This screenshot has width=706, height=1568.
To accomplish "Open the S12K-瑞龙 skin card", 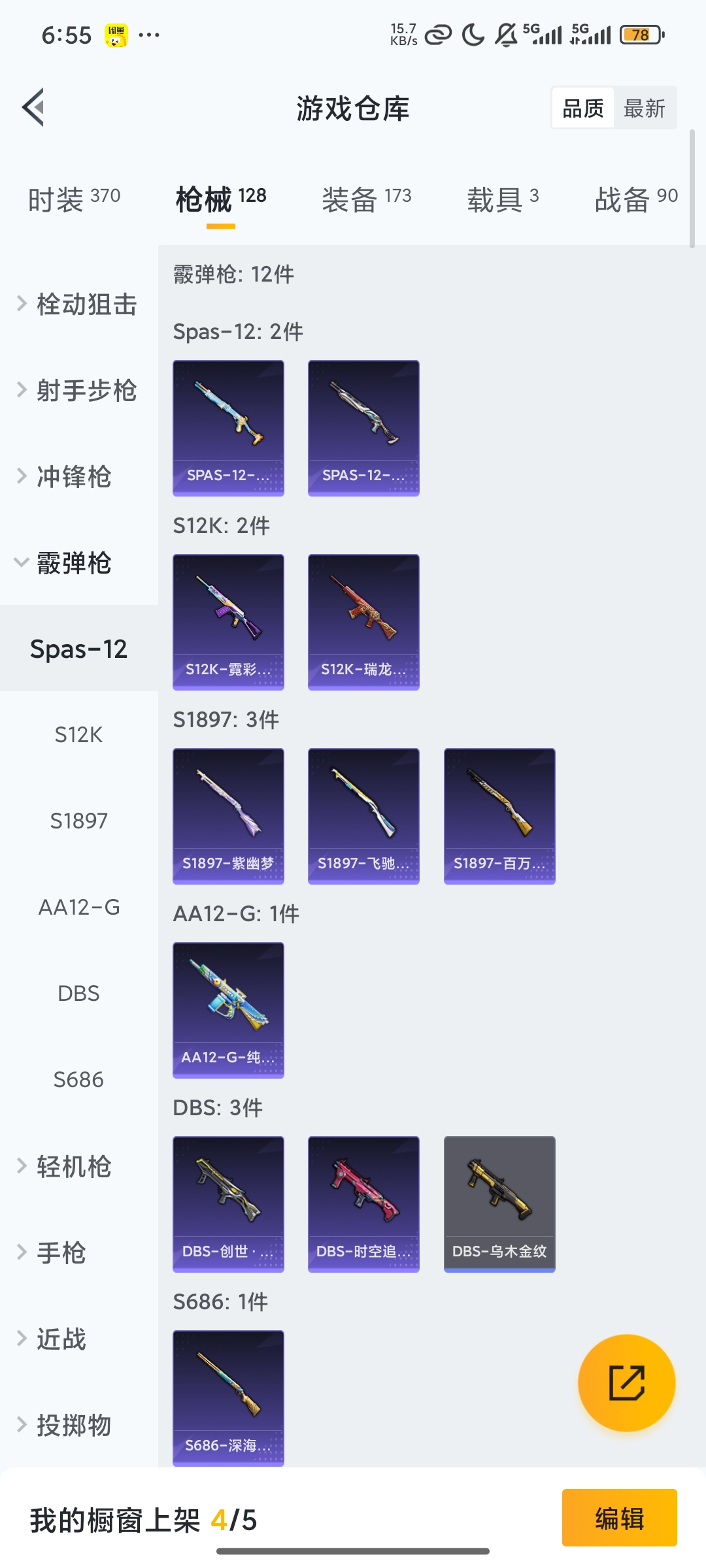I will pyautogui.click(x=363, y=622).
